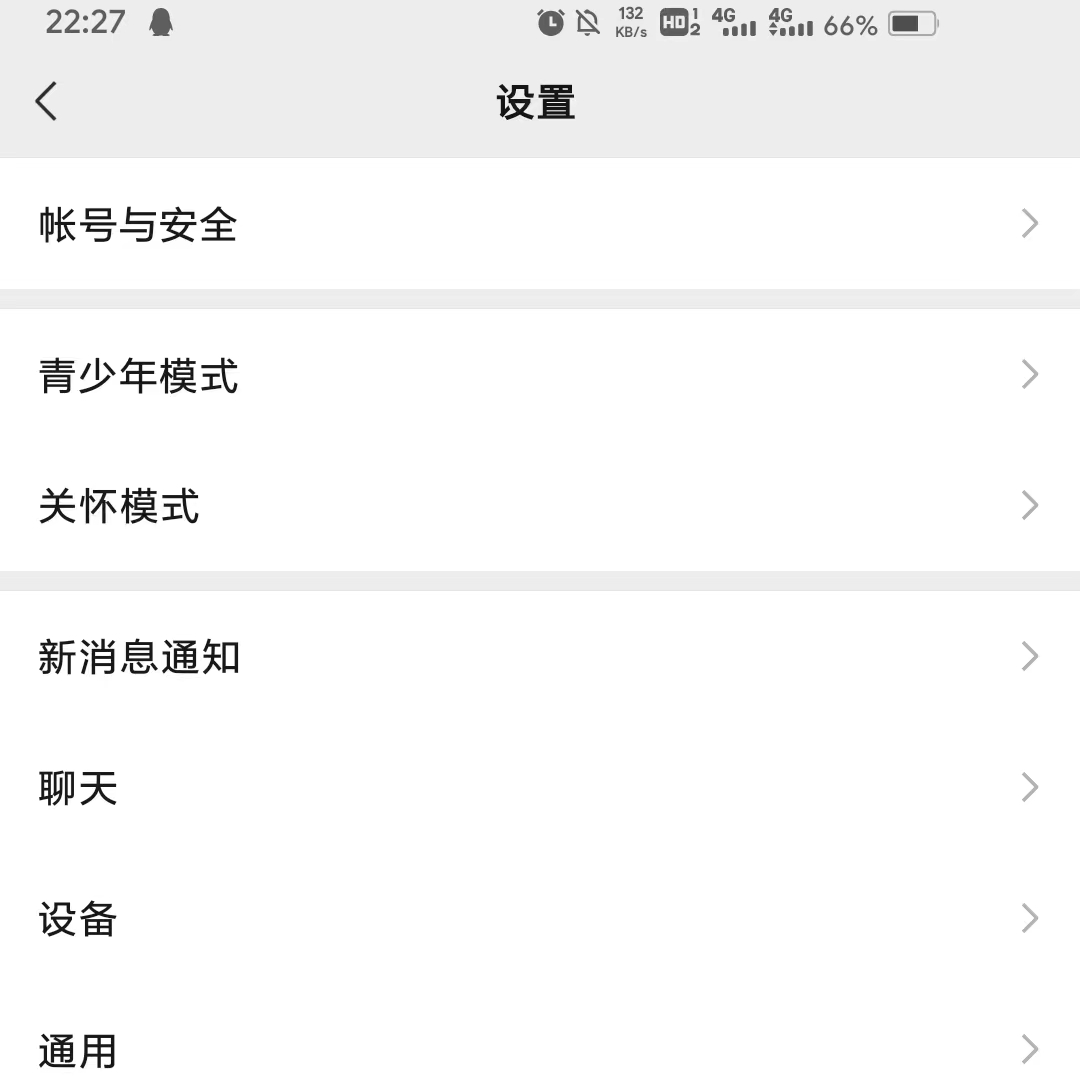Expand the chevron next to 设备

click(1029, 918)
